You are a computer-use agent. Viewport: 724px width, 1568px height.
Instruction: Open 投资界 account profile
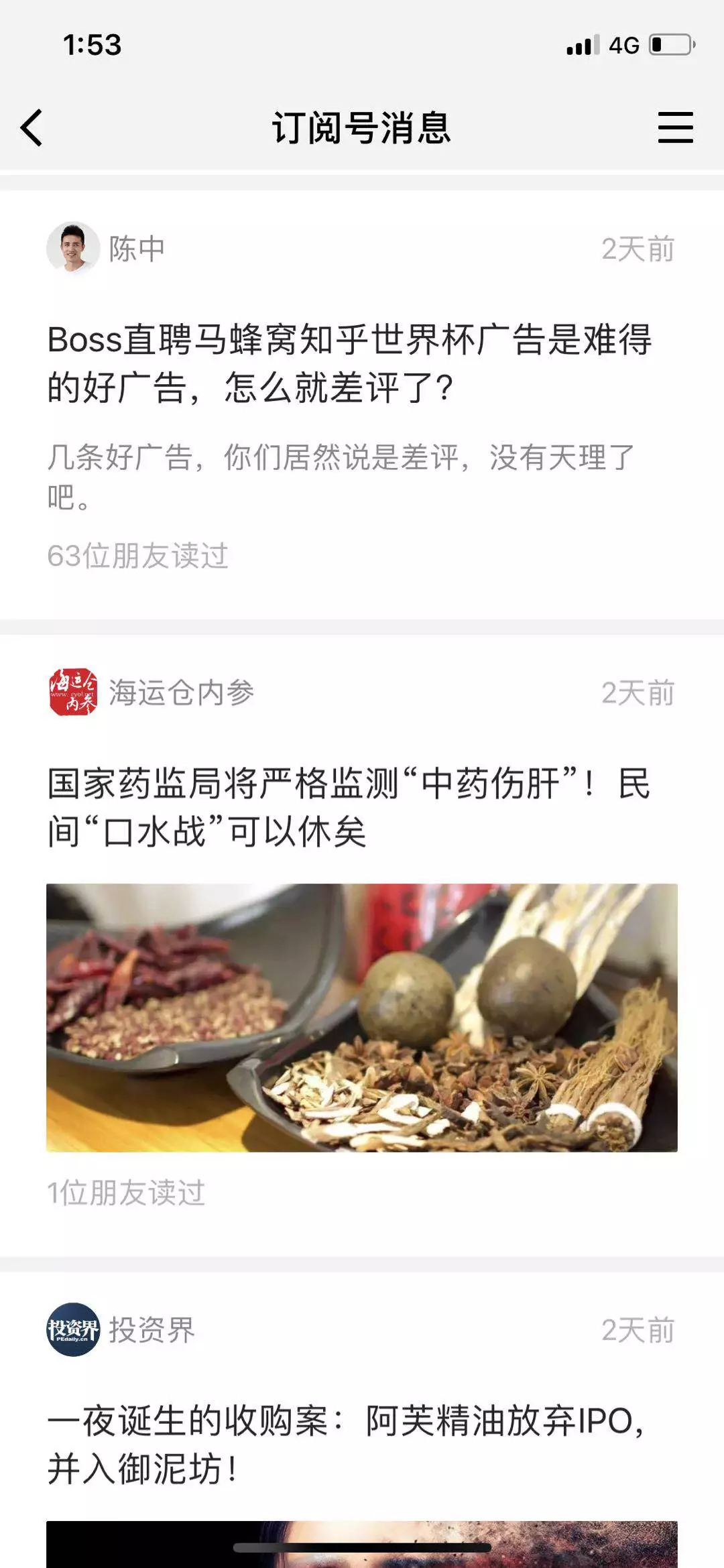[73, 1329]
